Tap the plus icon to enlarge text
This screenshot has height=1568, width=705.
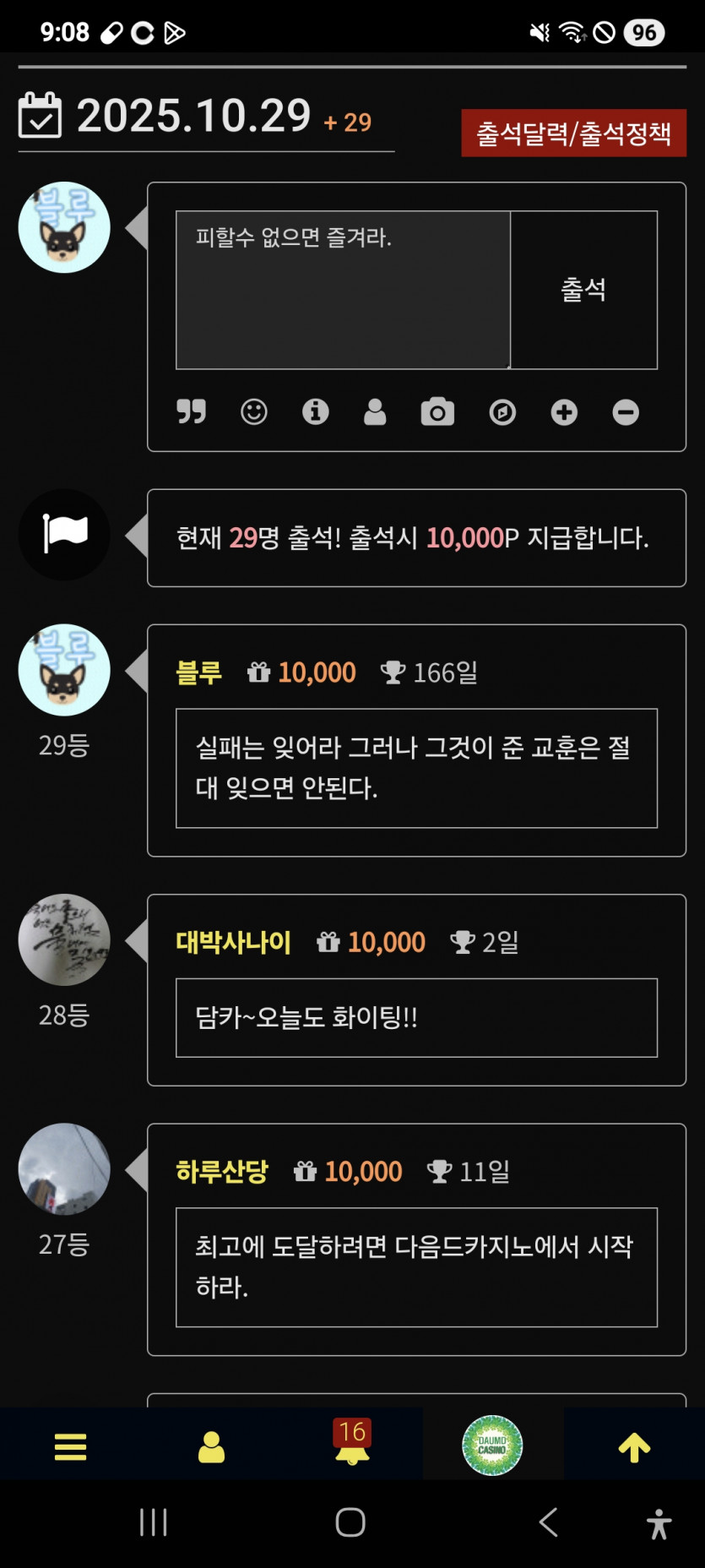(x=563, y=412)
